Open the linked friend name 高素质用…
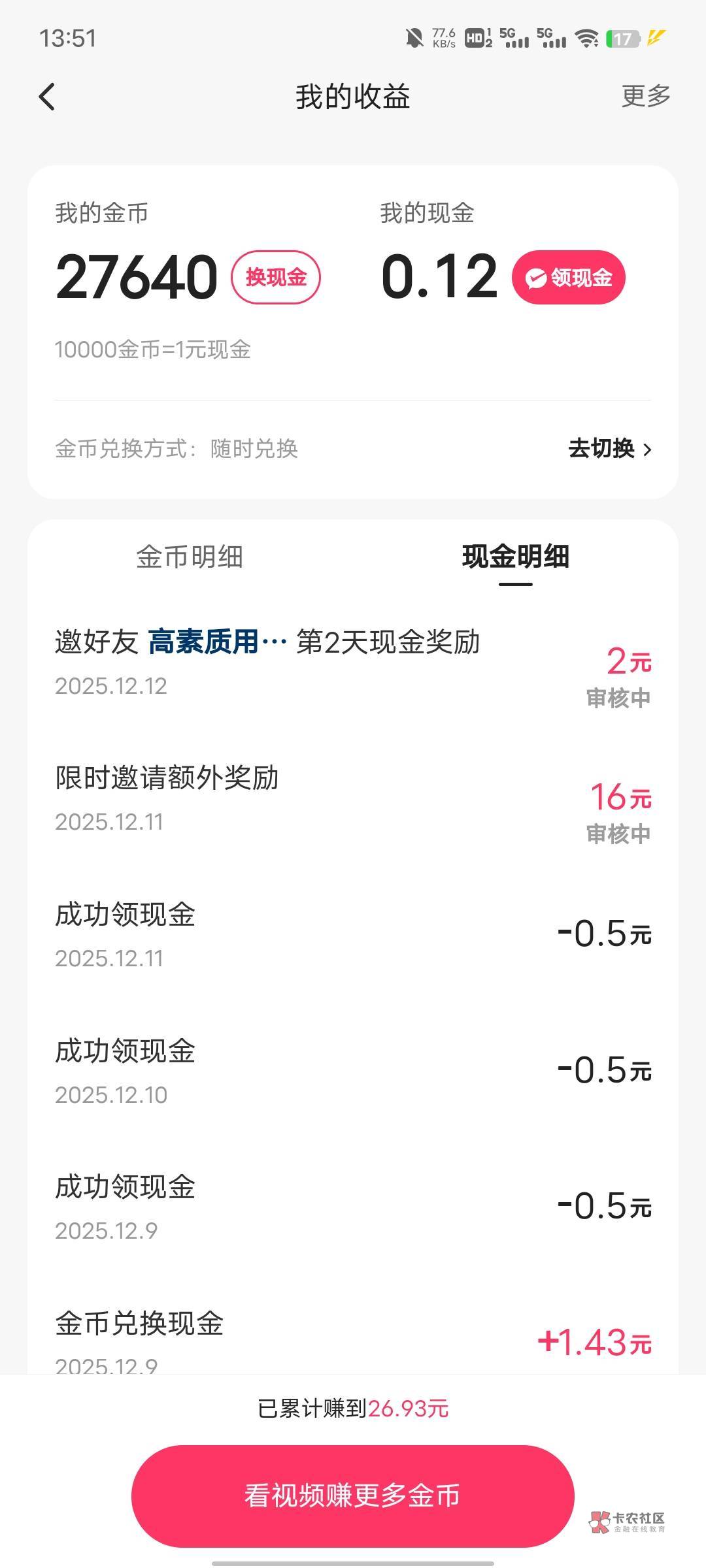 coord(216,642)
